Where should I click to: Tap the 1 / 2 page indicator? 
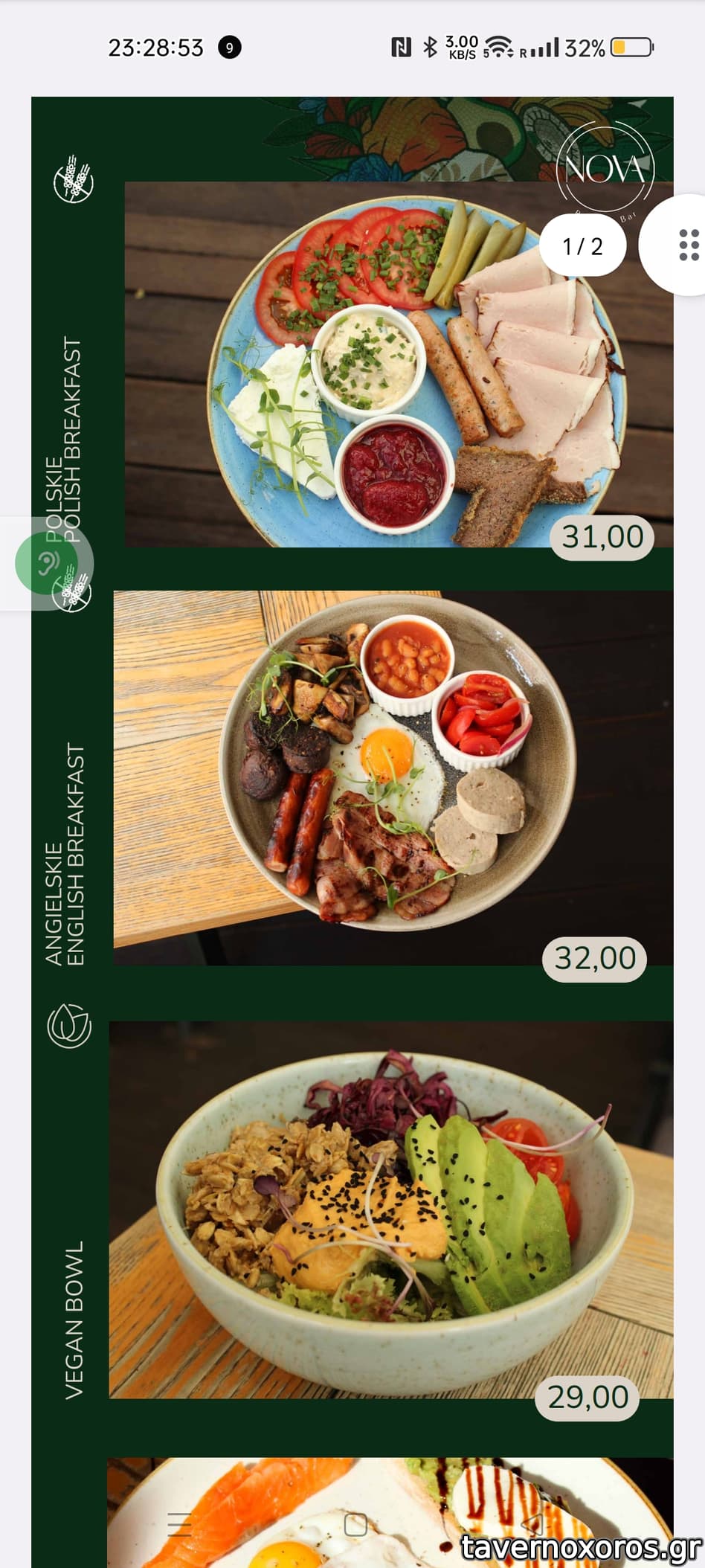pyautogui.click(x=582, y=246)
